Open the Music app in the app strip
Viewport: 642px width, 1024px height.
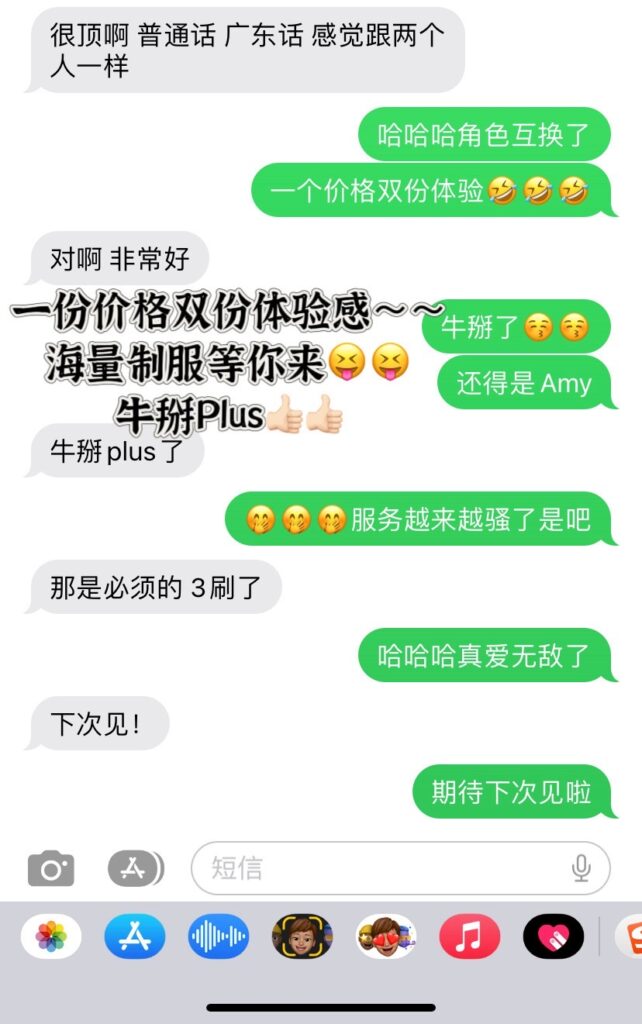click(469, 937)
